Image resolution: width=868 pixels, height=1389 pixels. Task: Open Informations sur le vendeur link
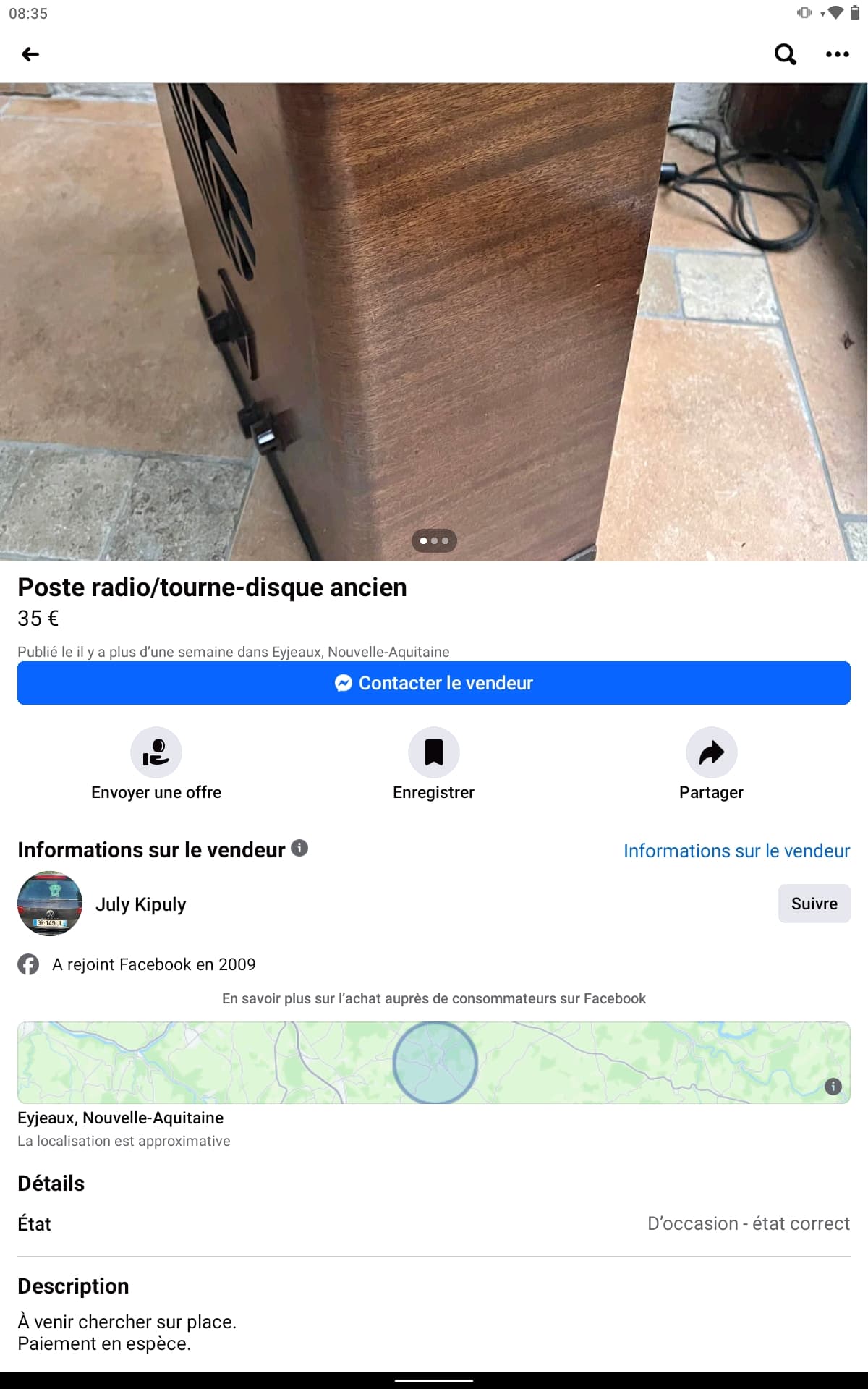point(736,851)
